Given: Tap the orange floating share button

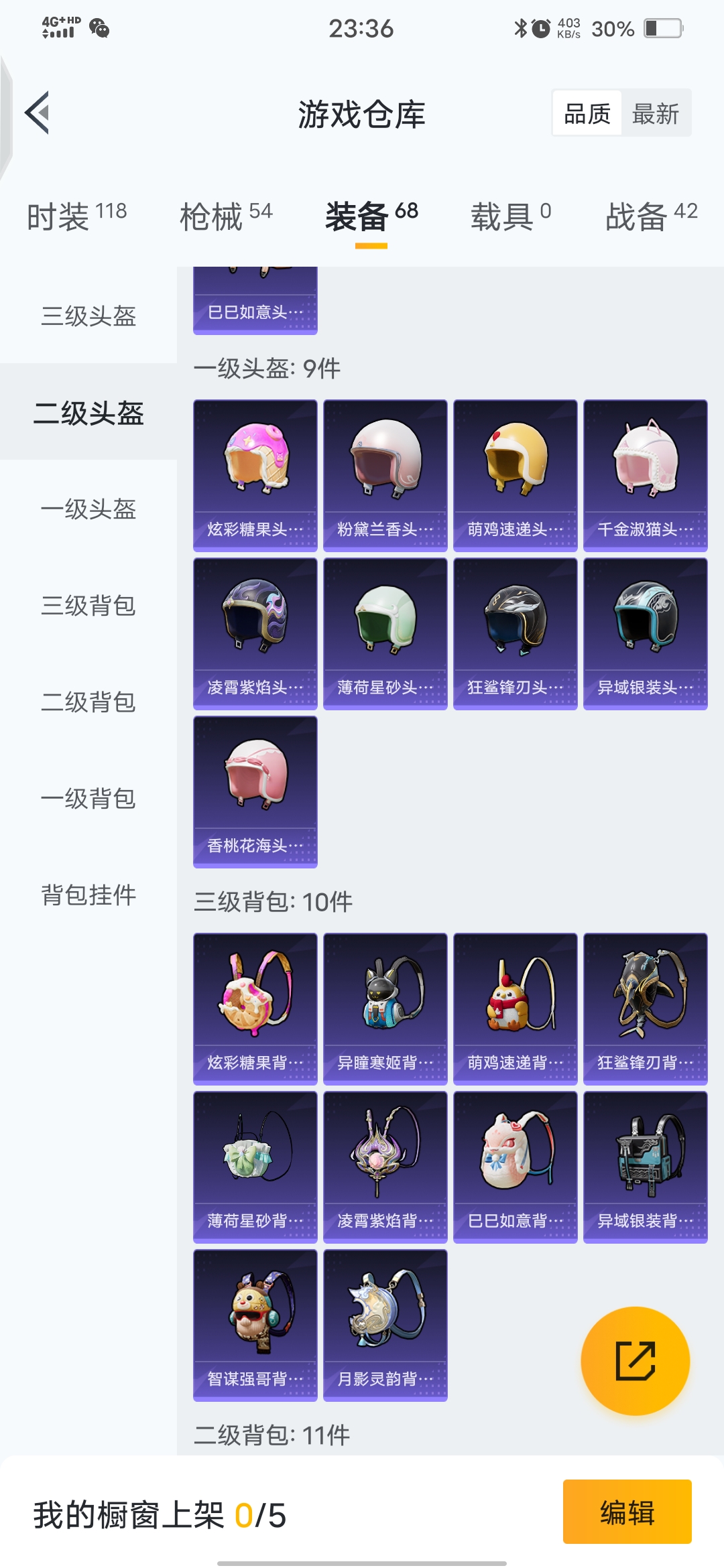Looking at the screenshot, I should 635,1361.
